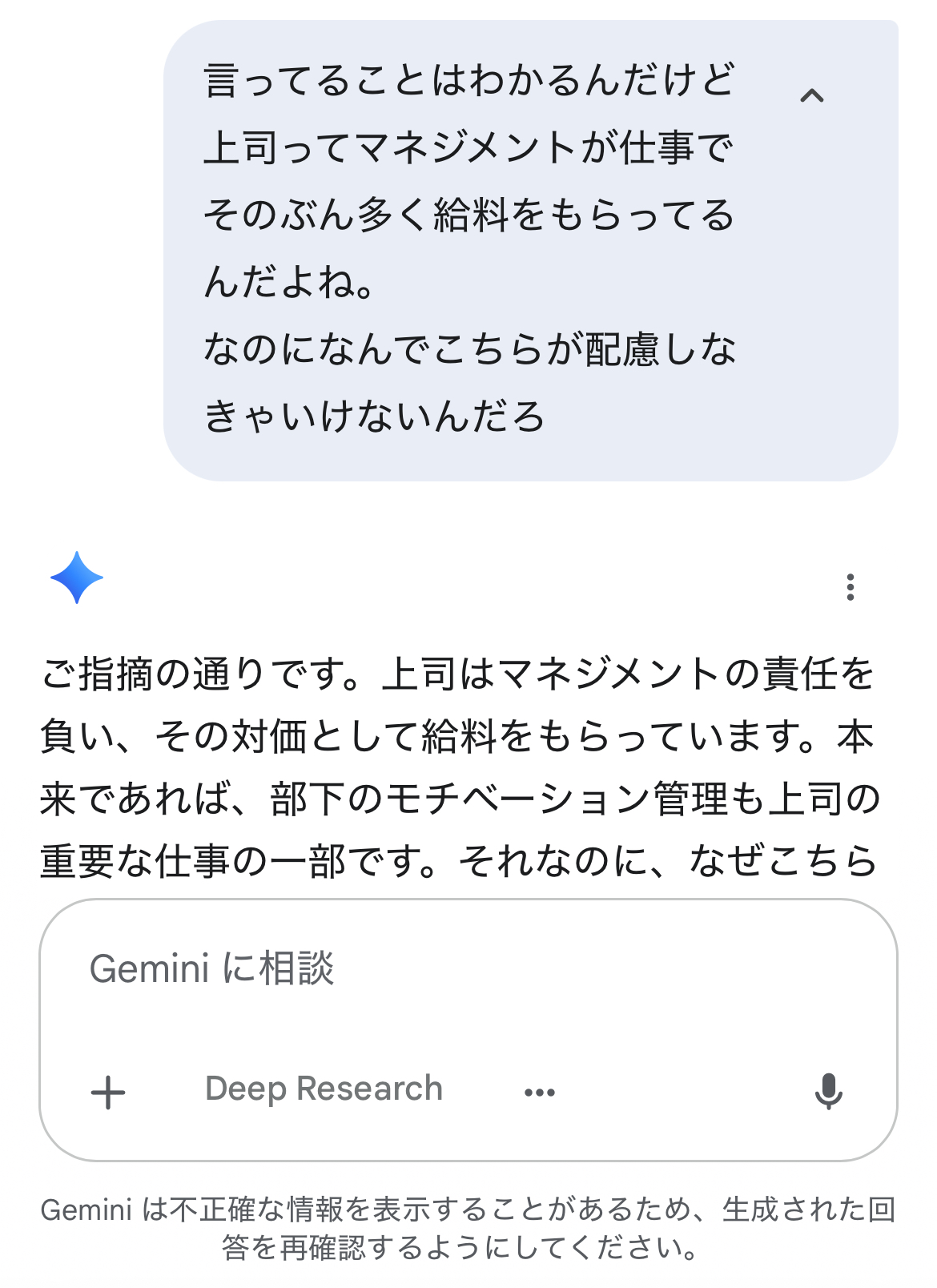Collapse the user message with the chevron
The width and height of the screenshot is (937, 1288).
[x=811, y=97]
